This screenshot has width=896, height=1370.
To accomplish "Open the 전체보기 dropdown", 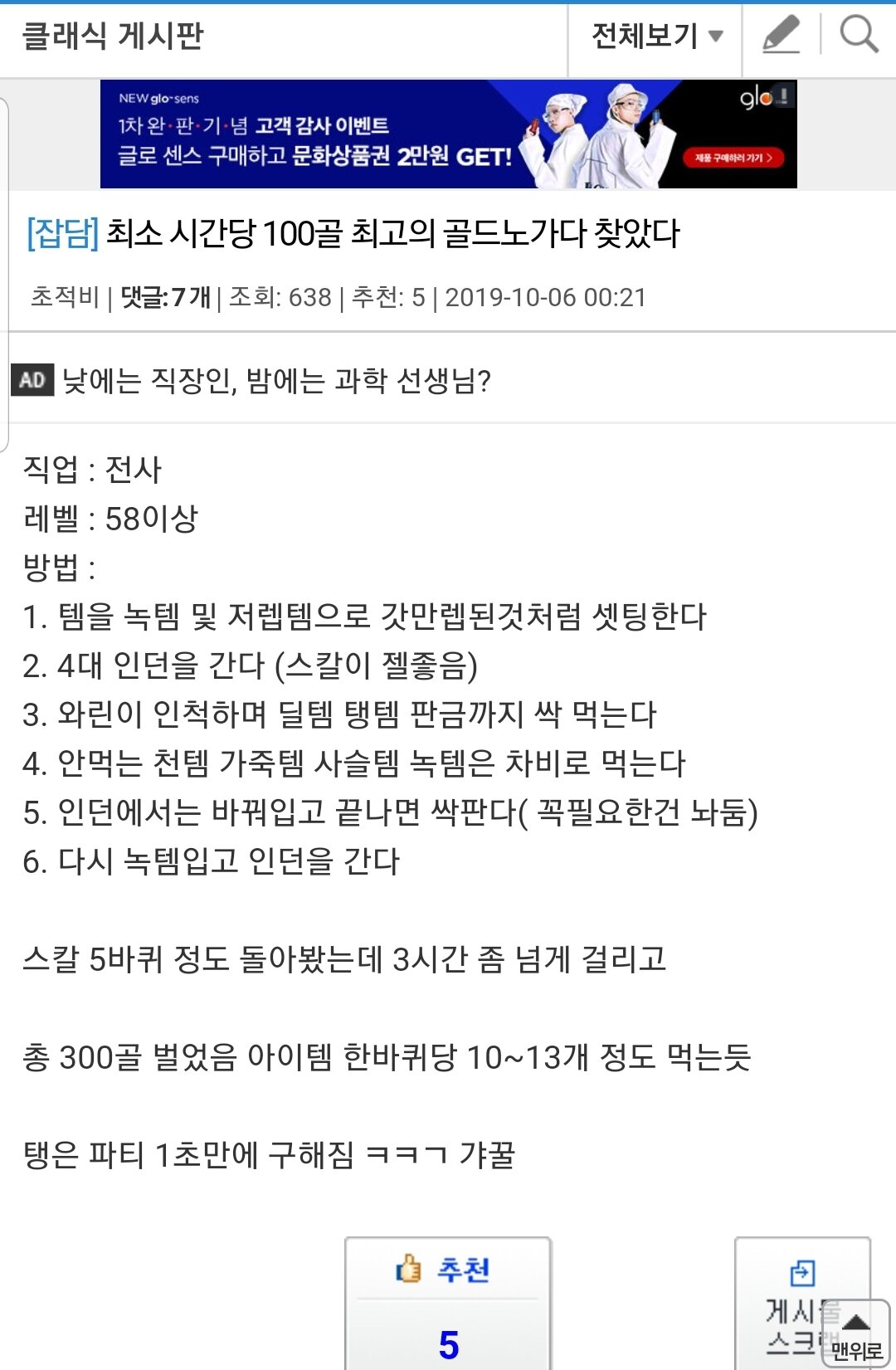I will (655, 36).
